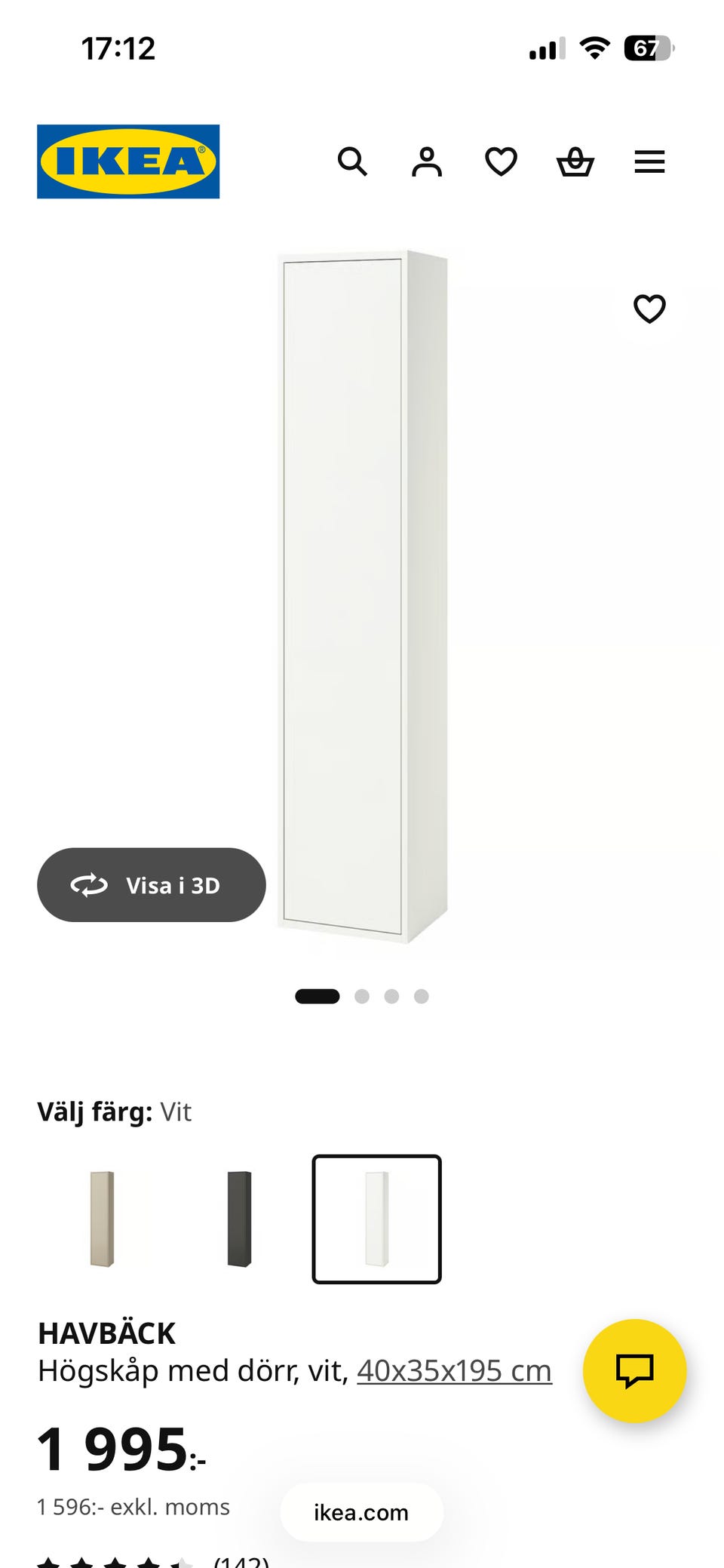Open the Visa i 3D view
The image size is (724, 1568).
151,884
